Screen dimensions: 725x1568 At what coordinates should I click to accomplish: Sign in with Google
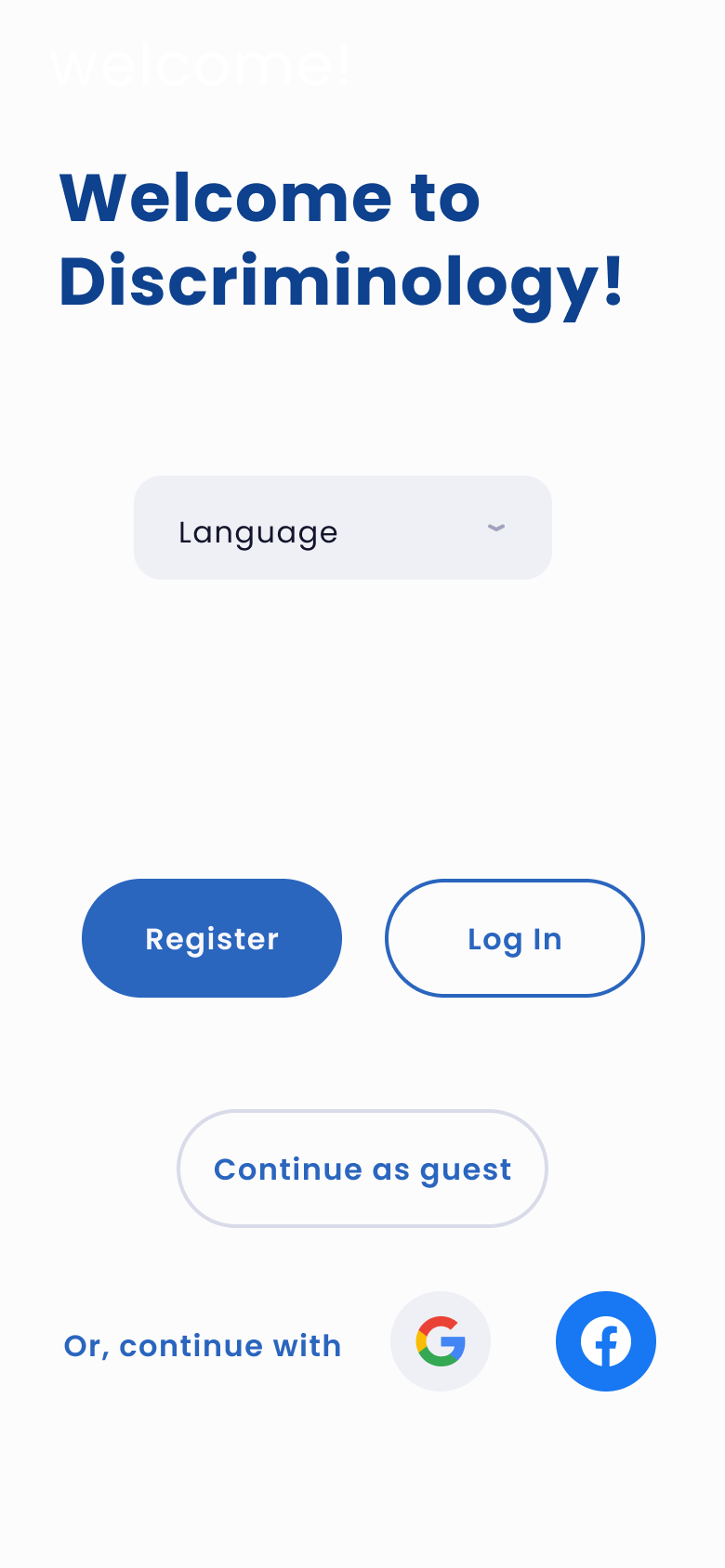point(441,1341)
